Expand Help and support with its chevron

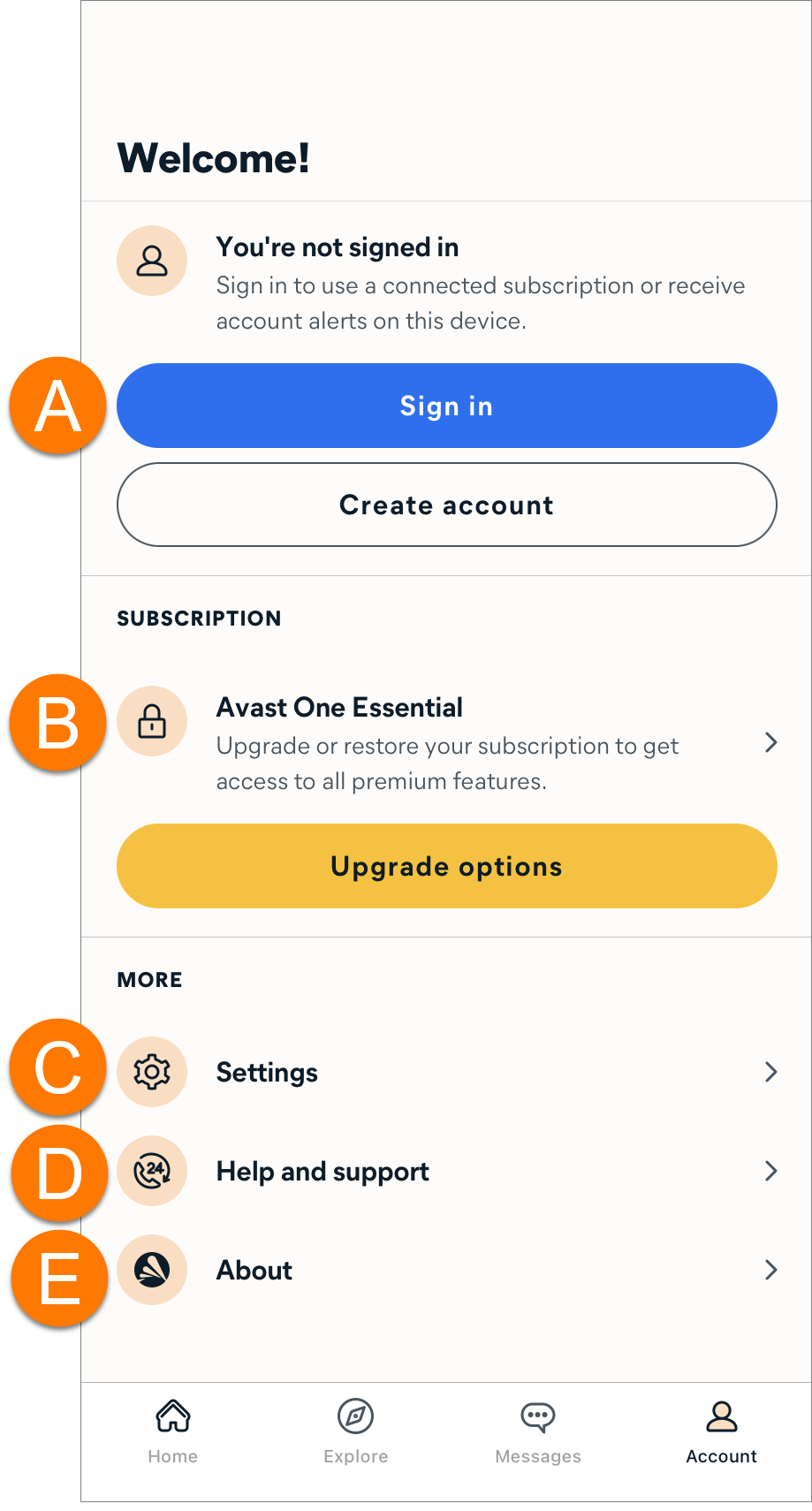coord(771,1171)
